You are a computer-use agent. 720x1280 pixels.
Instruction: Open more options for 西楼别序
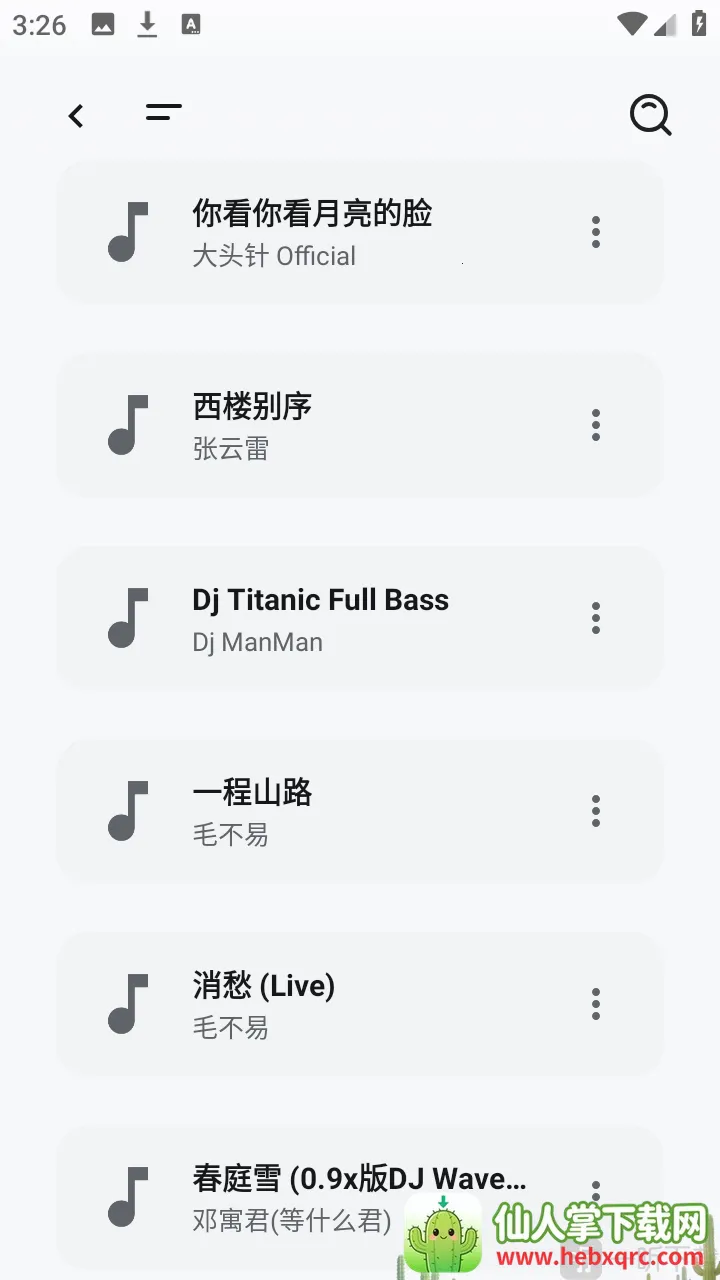pos(596,425)
